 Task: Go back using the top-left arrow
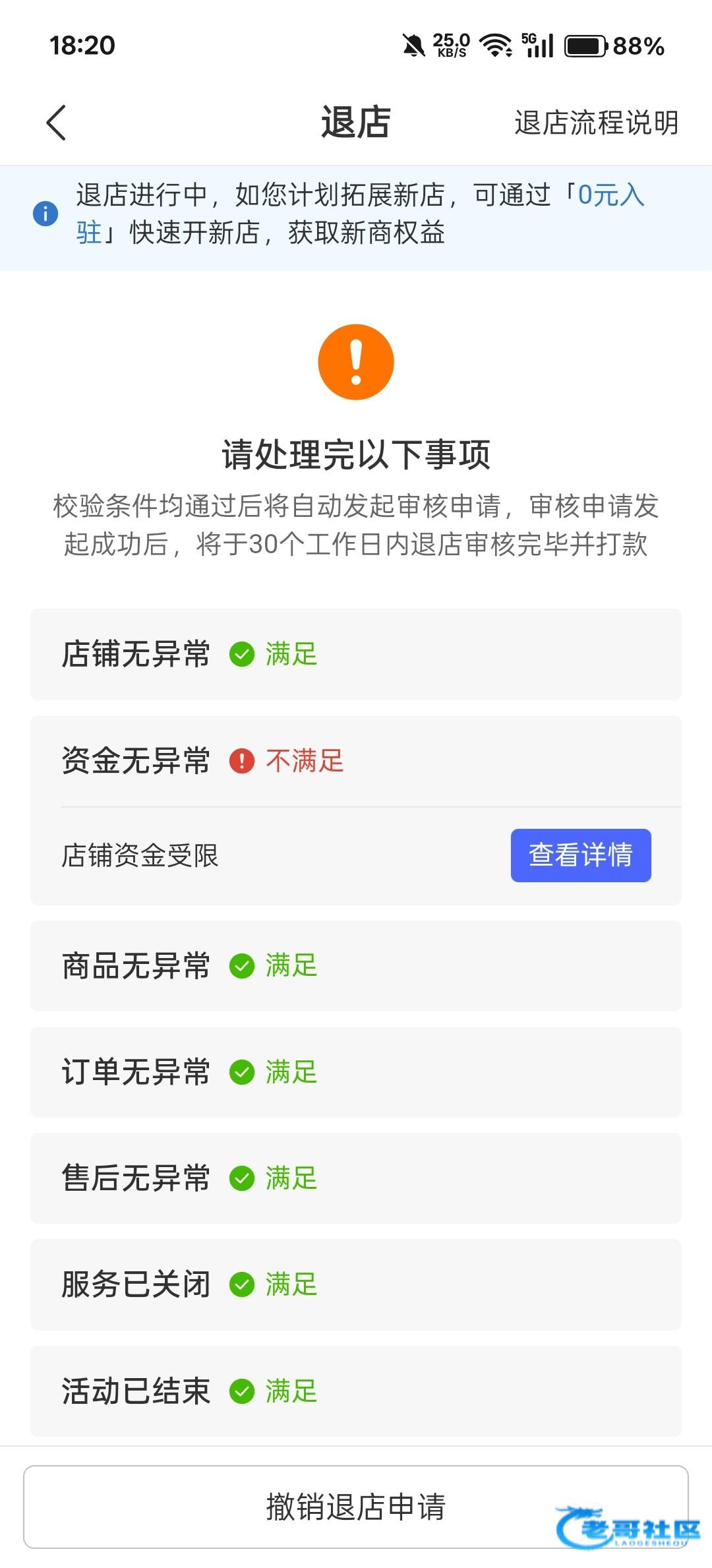[x=57, y=123]
